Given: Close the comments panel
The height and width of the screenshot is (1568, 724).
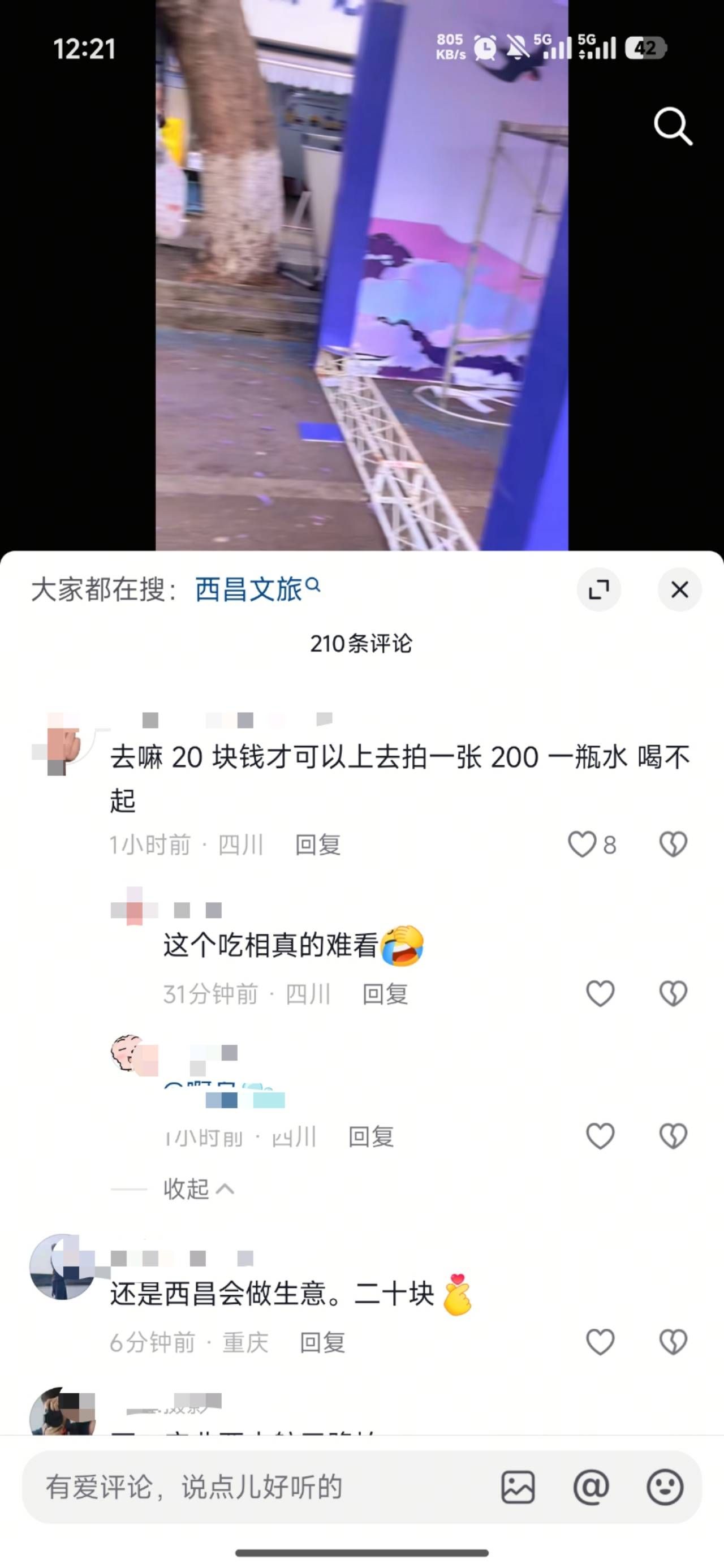Looking at the screenshot, I should (x=679, y=589).
